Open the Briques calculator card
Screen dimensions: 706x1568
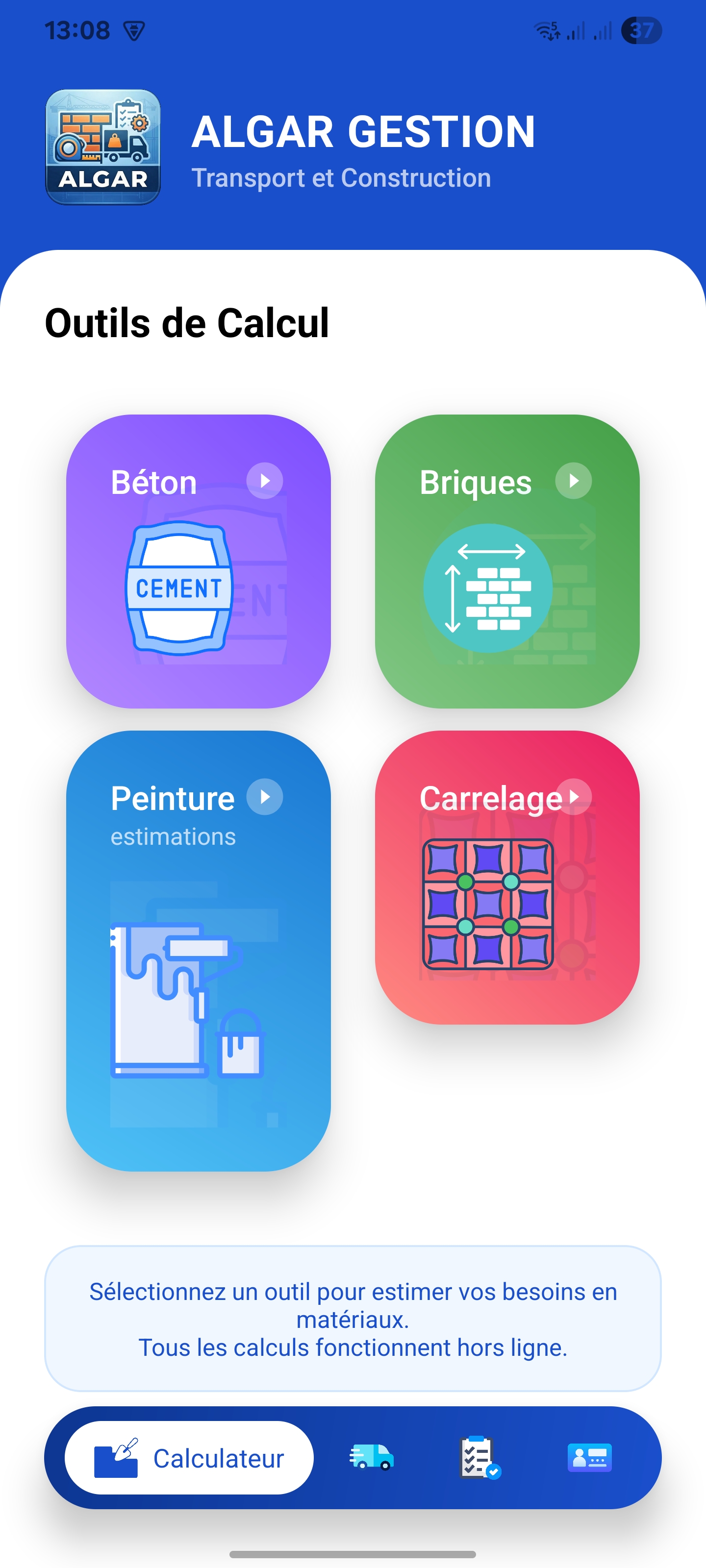(x=507, y=561)
